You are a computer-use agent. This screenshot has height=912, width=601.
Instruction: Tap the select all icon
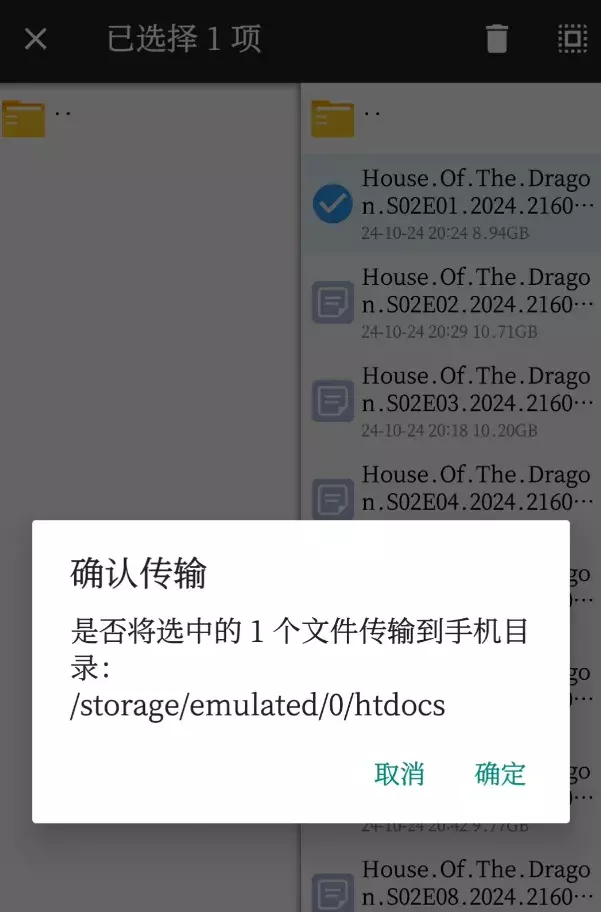(572, 39)
